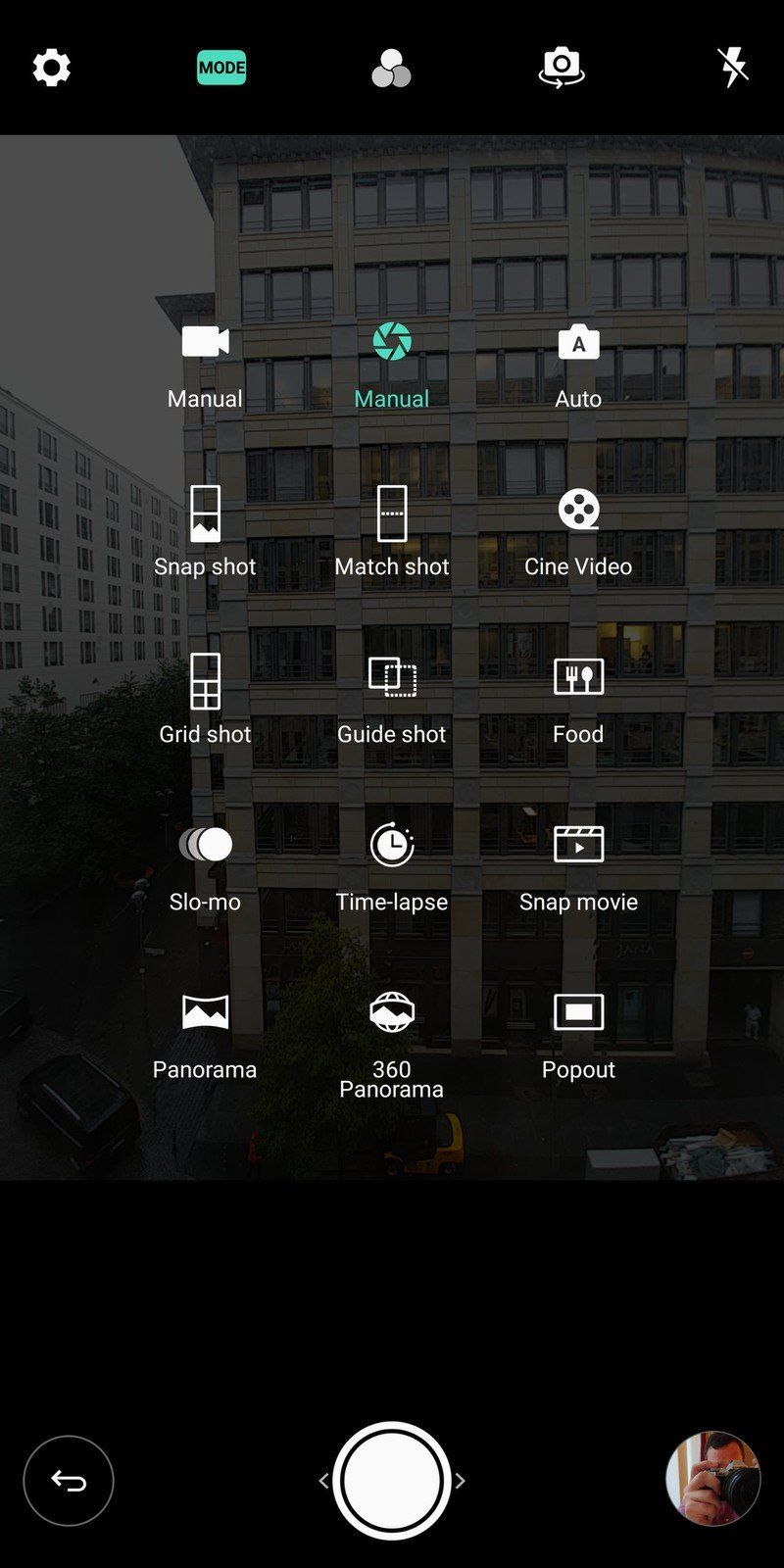Tap the shutter button
Viewport: 784px width, 1568px height.
click(x=391, y=1481)
